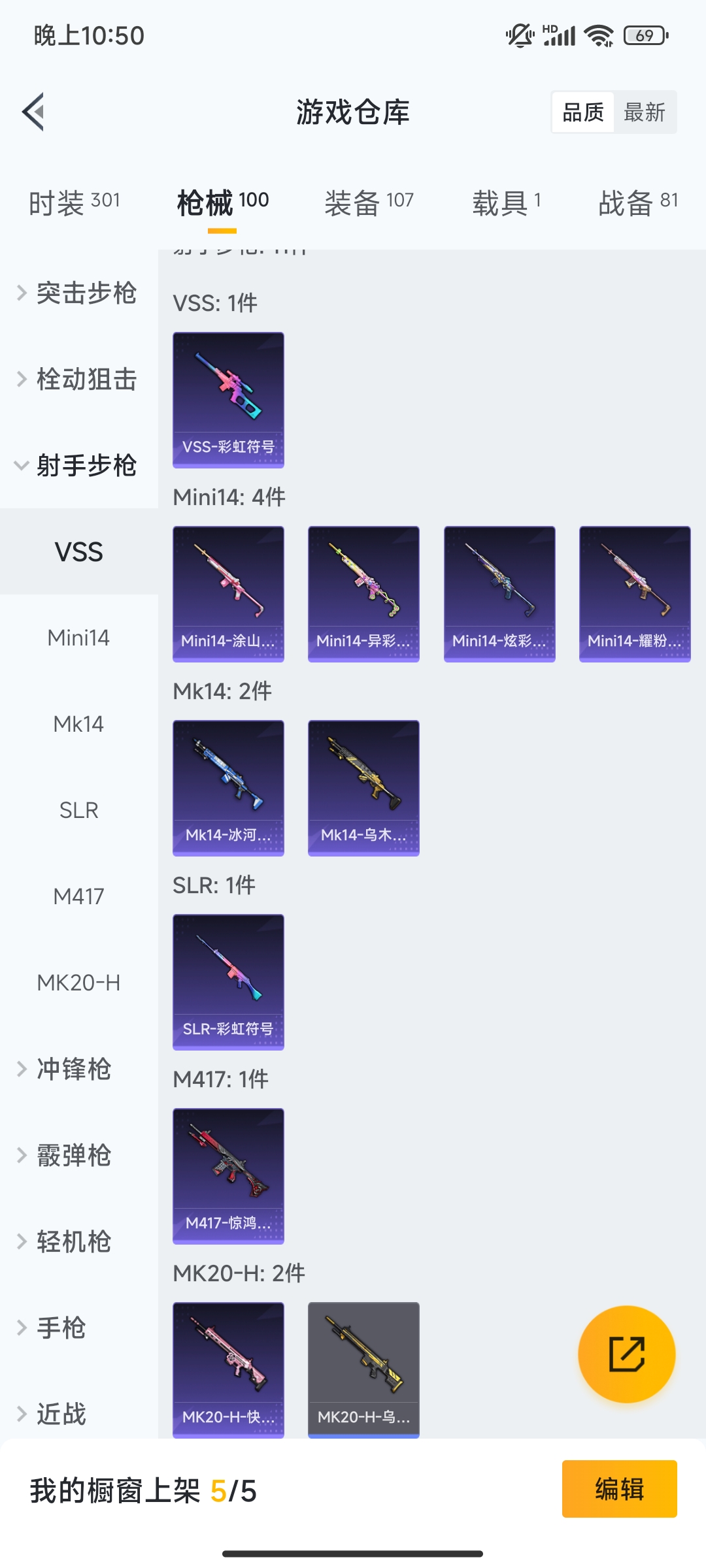
Task: Select MK20-H in the side list
Action: (78, 983)
